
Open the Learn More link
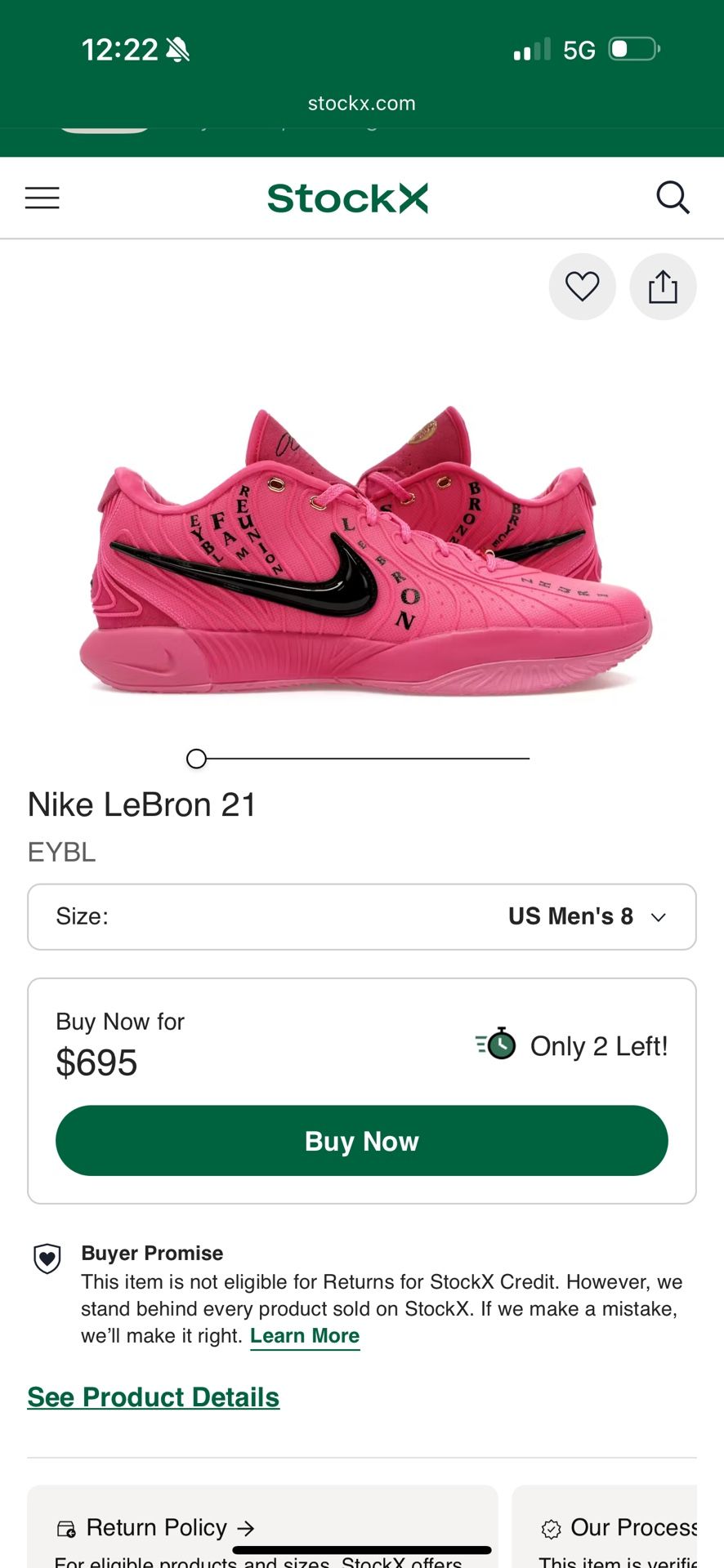305,1335
